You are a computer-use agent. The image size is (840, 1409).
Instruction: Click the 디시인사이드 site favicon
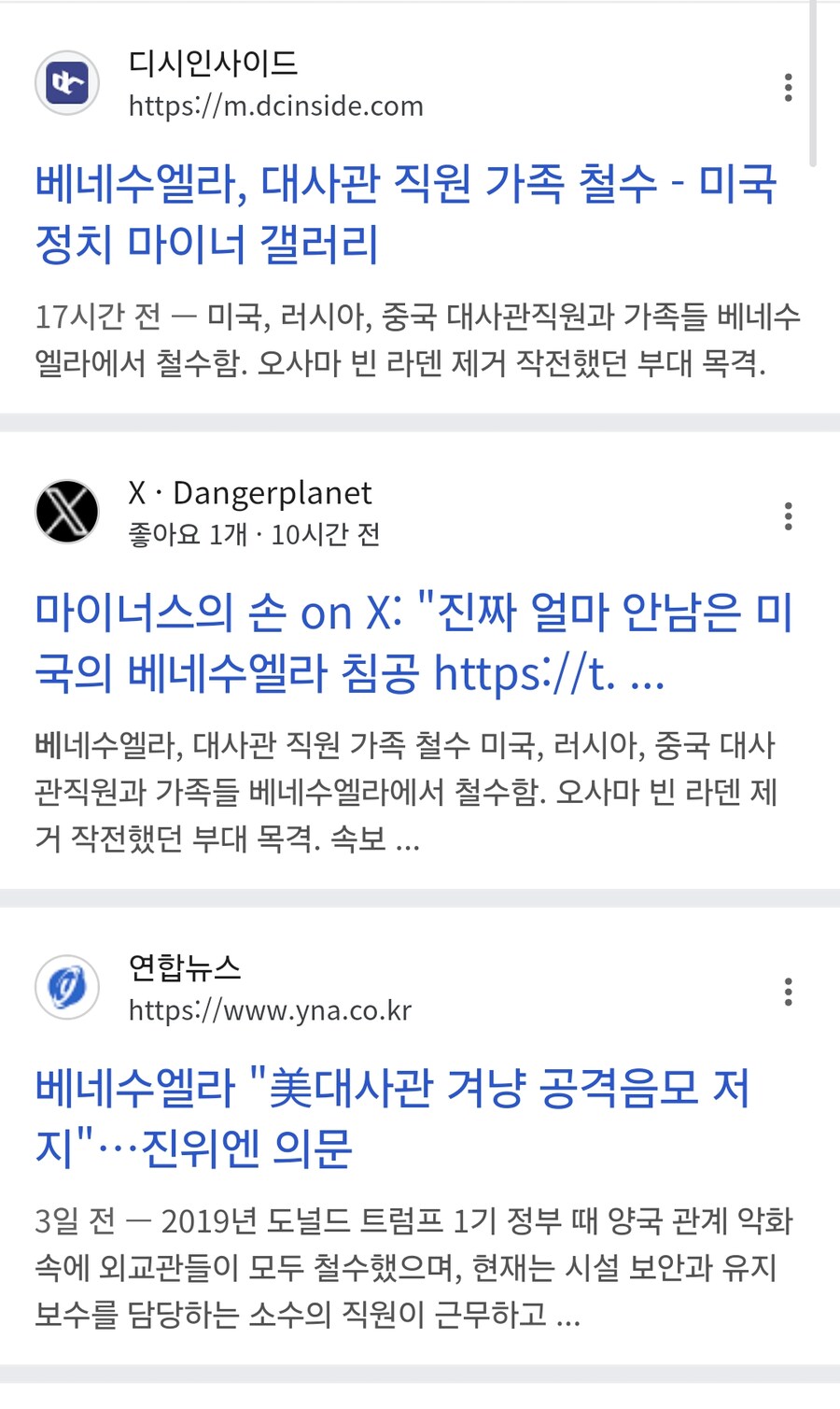(x=66, y=82)
